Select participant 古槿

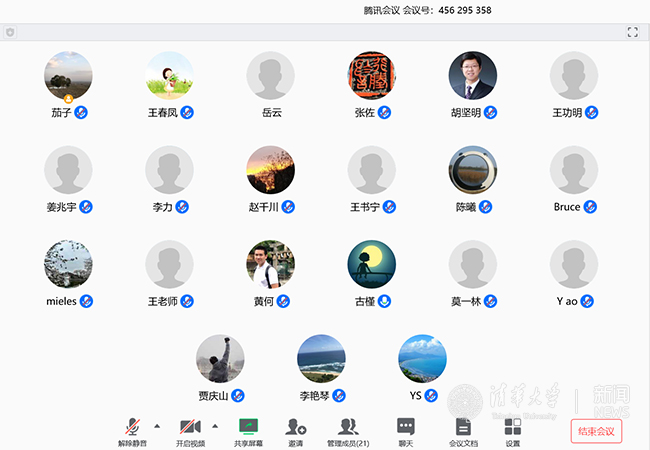click(x=372, y=265)
